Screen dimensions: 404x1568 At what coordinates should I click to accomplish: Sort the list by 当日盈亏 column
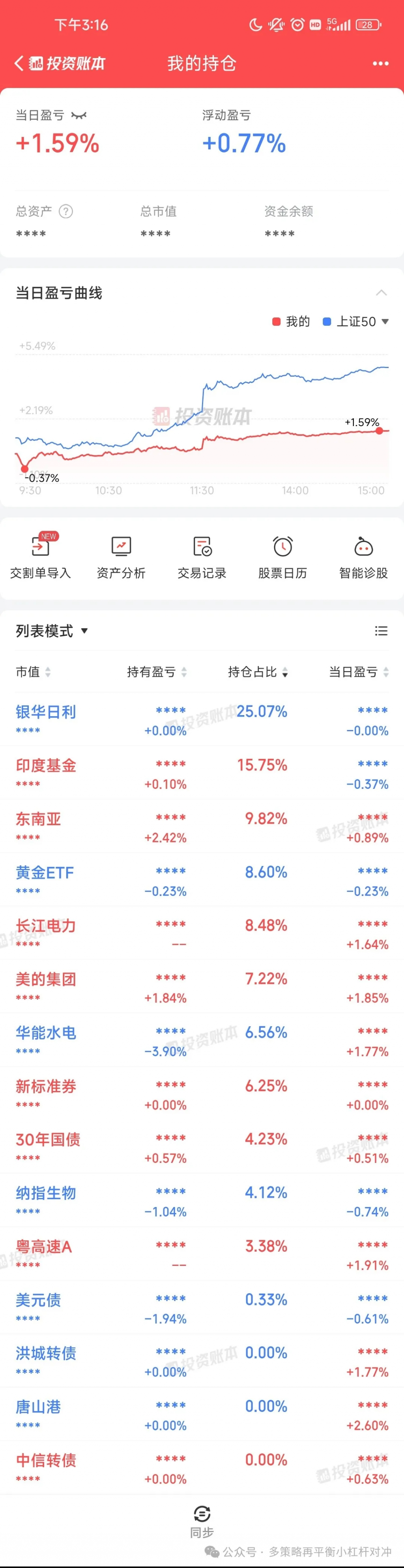click(359, 672)
